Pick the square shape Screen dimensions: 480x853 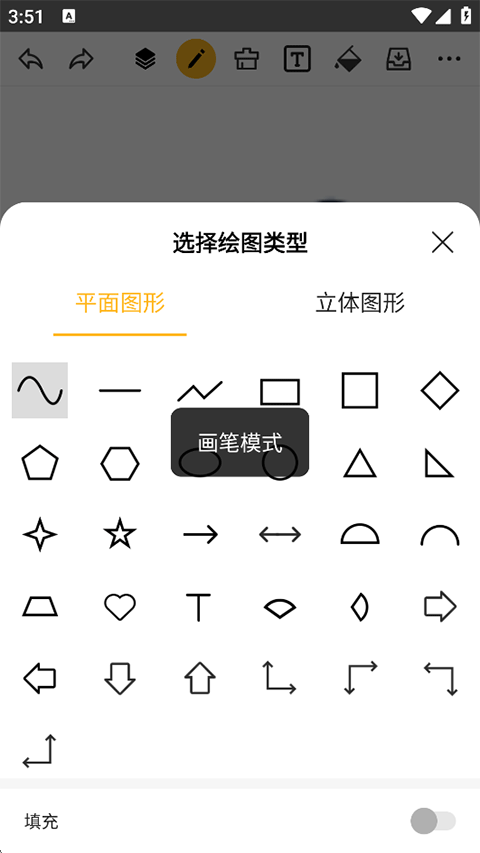coord(360,390)
